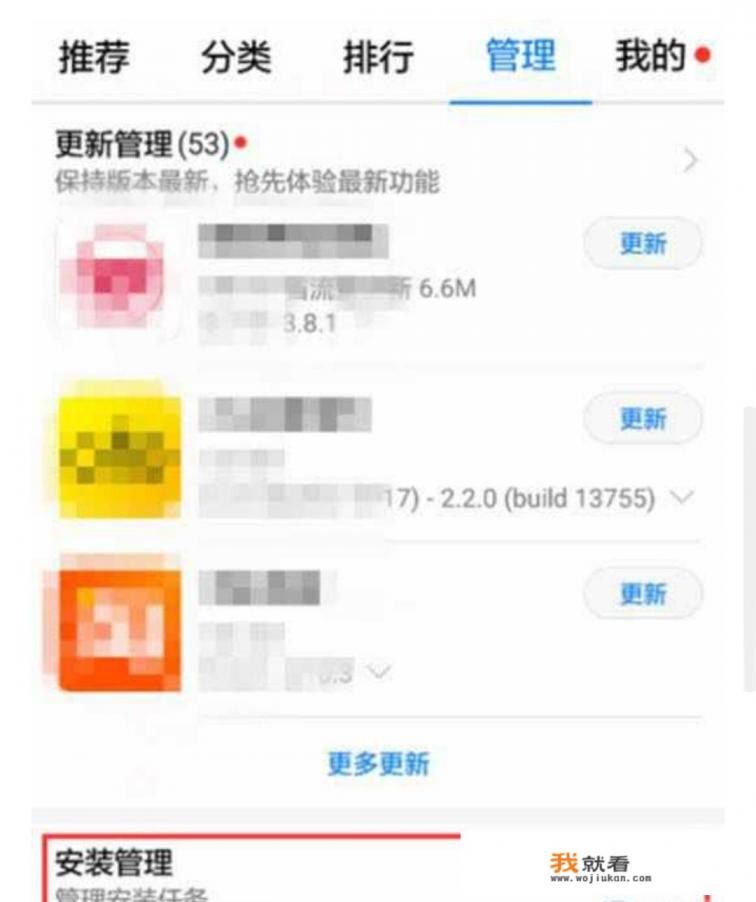756x902 pixels.
Task: Switch to the 分类 tab
Action: 235,57
